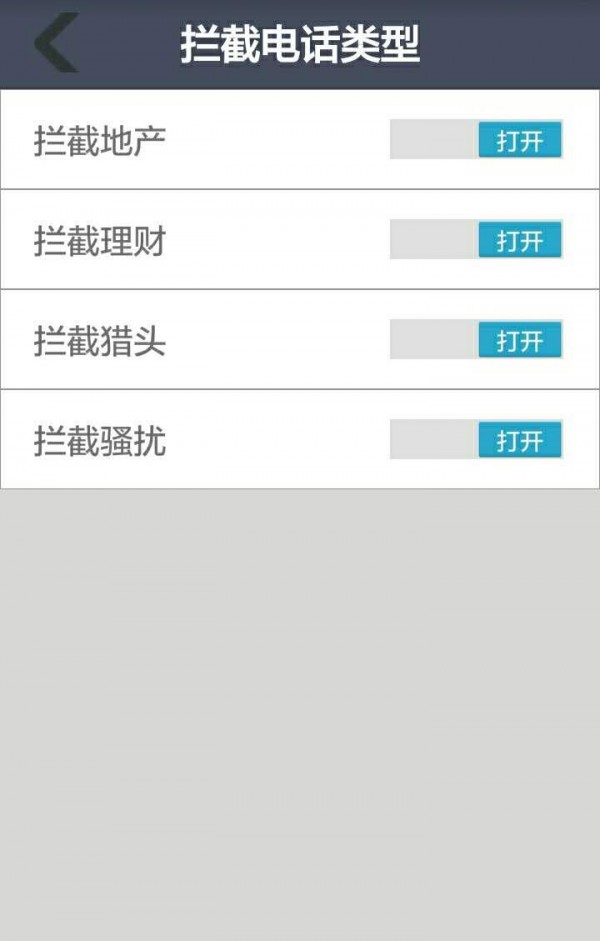Toggle the 拦截理财 switch
The width and height of the screenshot is (600, 941).
click(x=476, y=240)
